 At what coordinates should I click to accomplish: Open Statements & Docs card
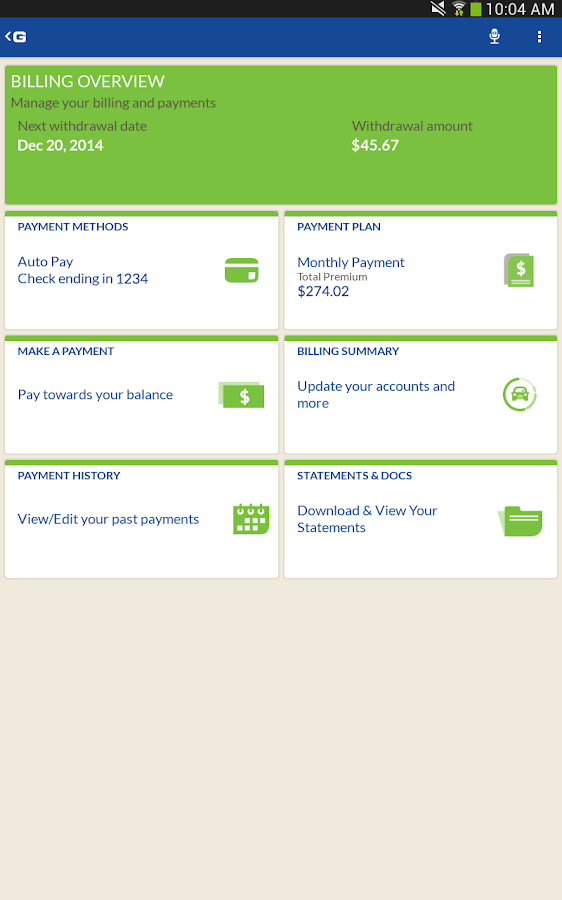(x=420, y=519)
